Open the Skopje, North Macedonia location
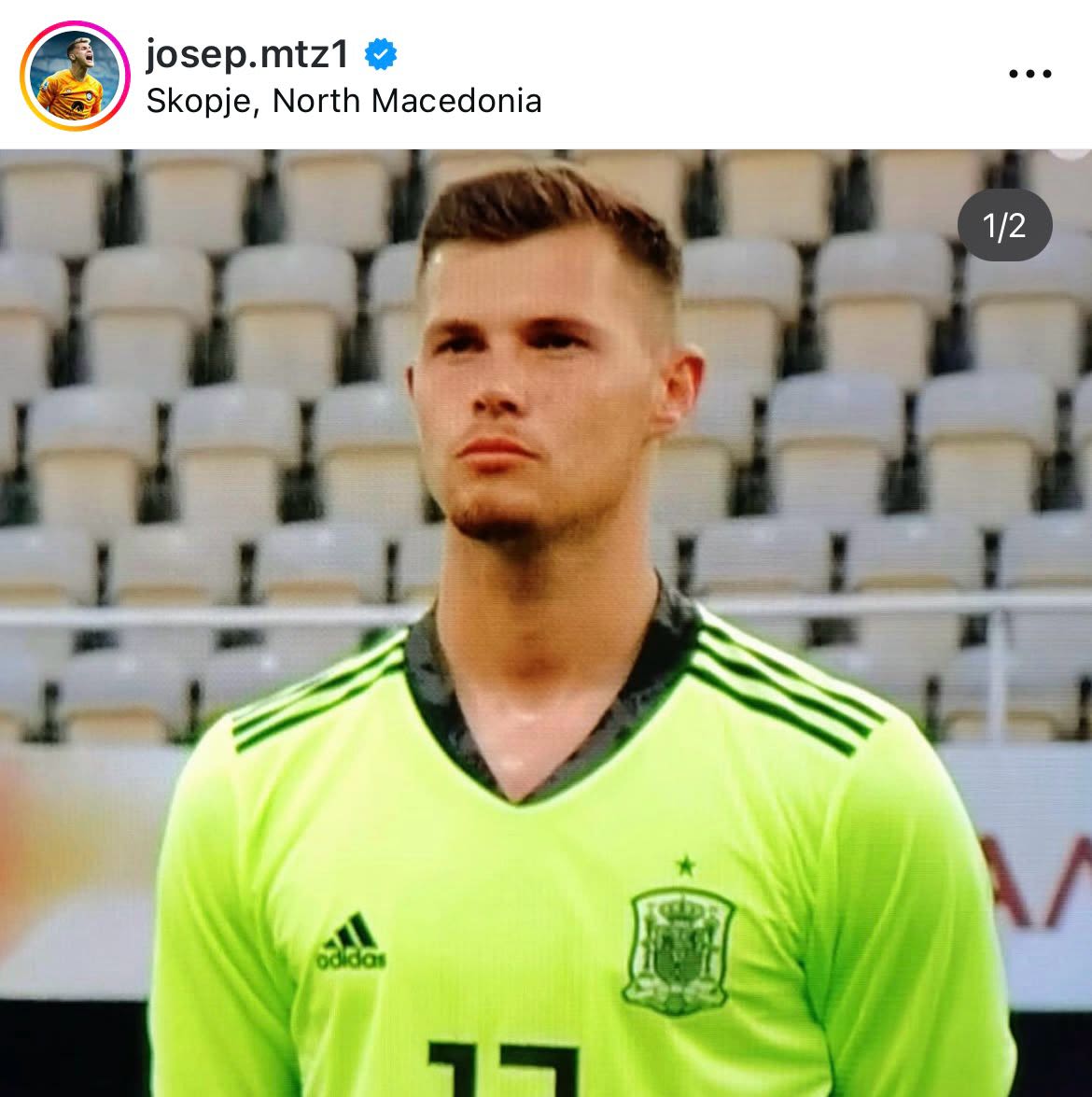Image resolution: width=1092 pixels, height=1097 pixels. pos(343,101)
